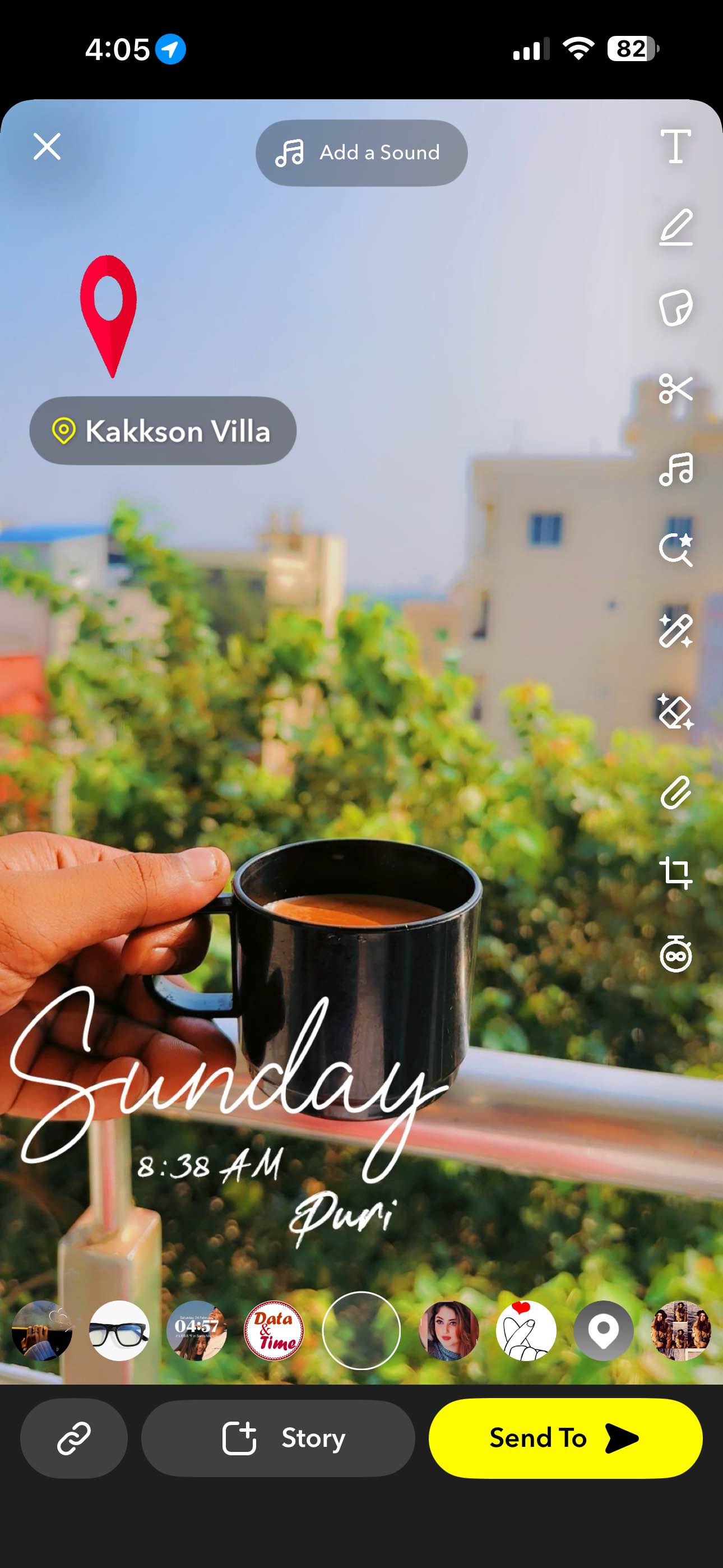Open the scissors cutout tool
Screen dimensions: 723x1568
pyautogui.click(x=675, y=388)
